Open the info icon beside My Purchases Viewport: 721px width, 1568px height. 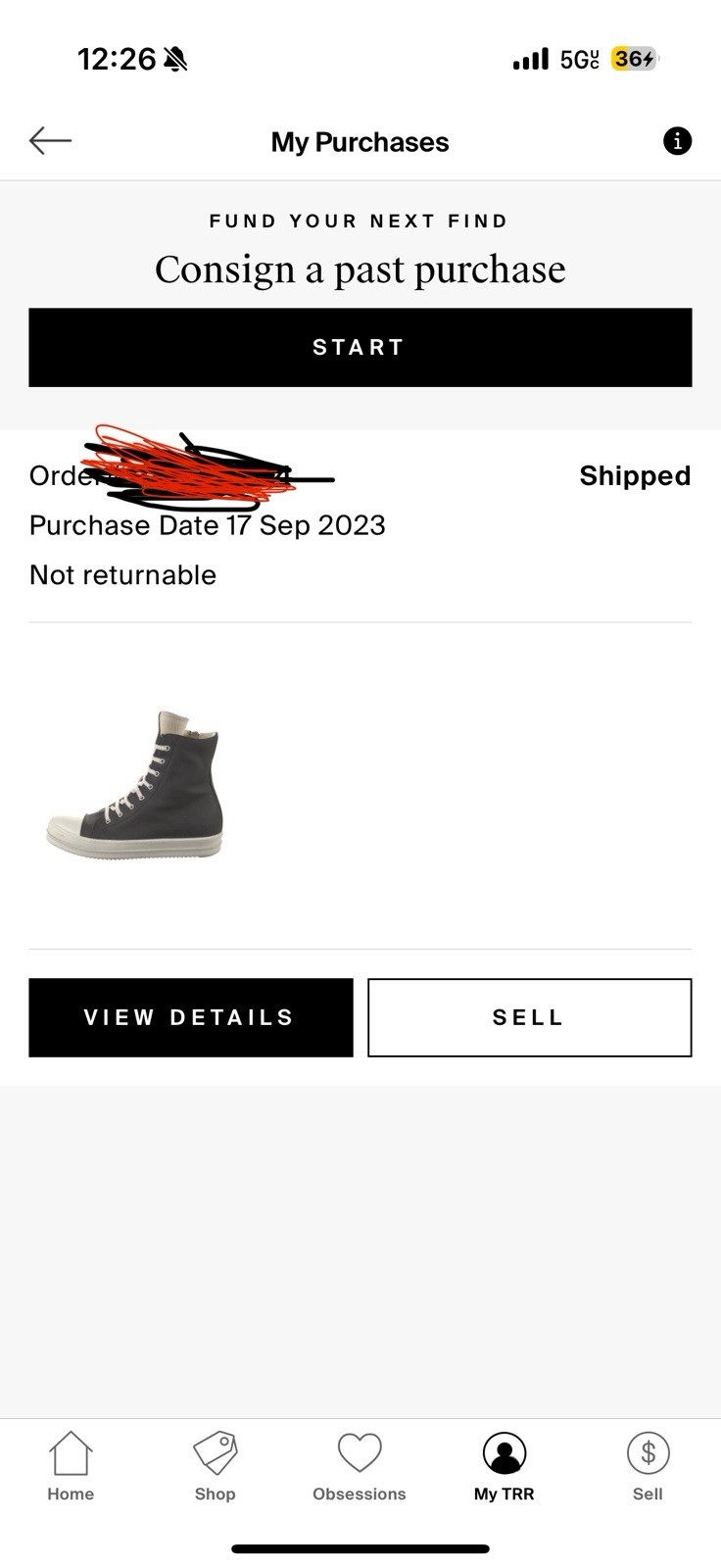pyautogui.click(x=677, y=141)
